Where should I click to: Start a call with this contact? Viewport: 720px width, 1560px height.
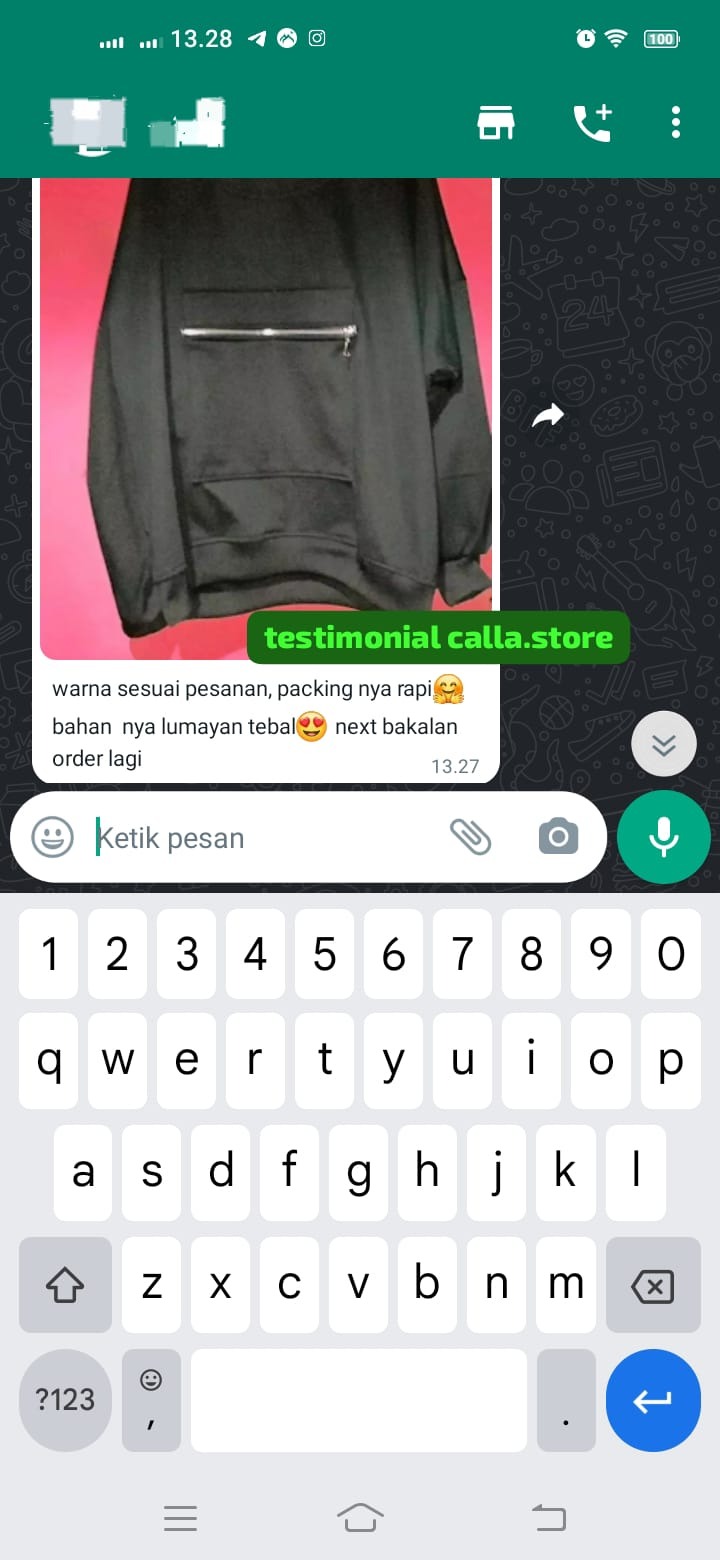pos(592,122)
